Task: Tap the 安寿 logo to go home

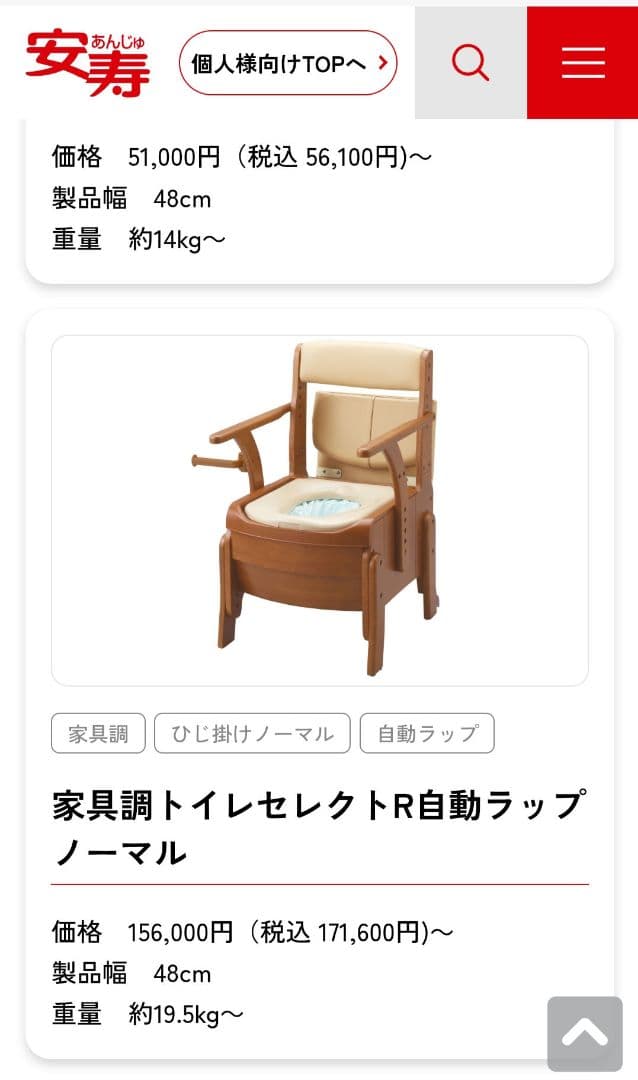Action: 88,63
